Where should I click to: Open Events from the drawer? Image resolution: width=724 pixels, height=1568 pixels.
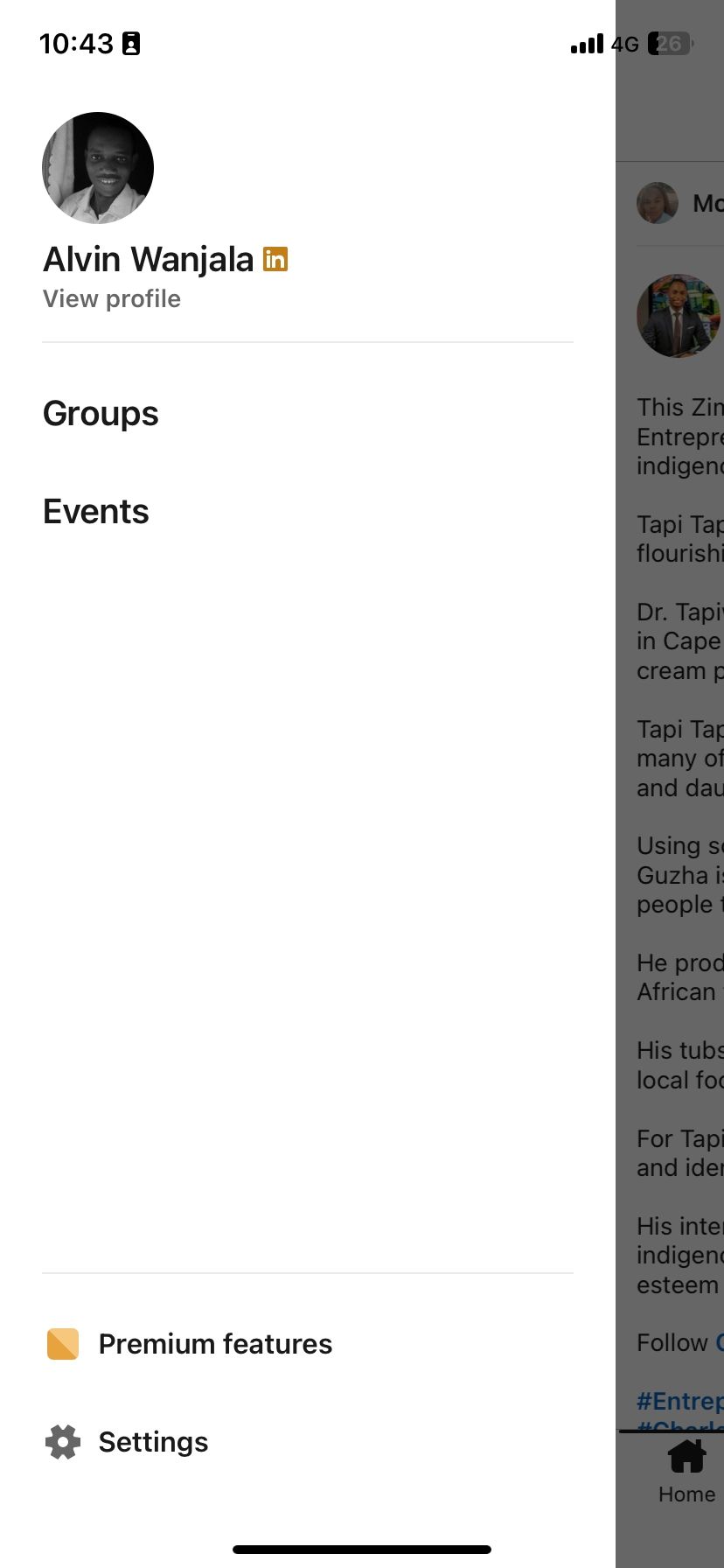tap(96, 512)
